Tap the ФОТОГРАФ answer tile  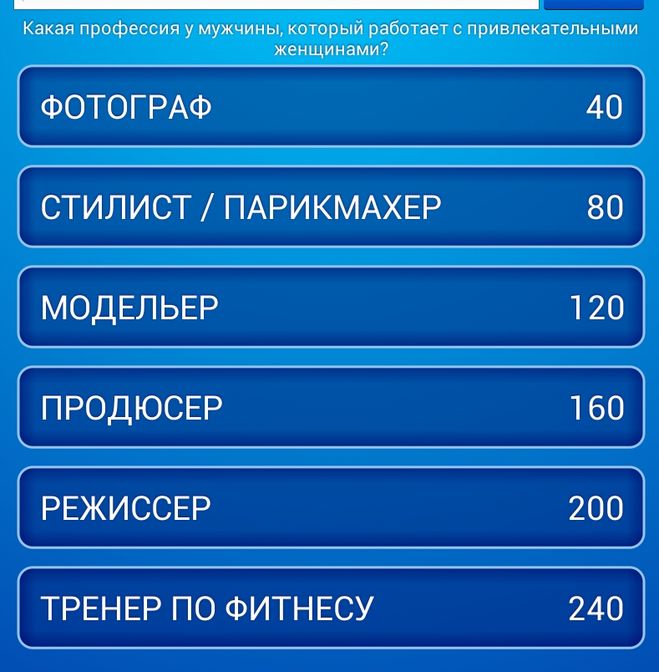point(330,107)
